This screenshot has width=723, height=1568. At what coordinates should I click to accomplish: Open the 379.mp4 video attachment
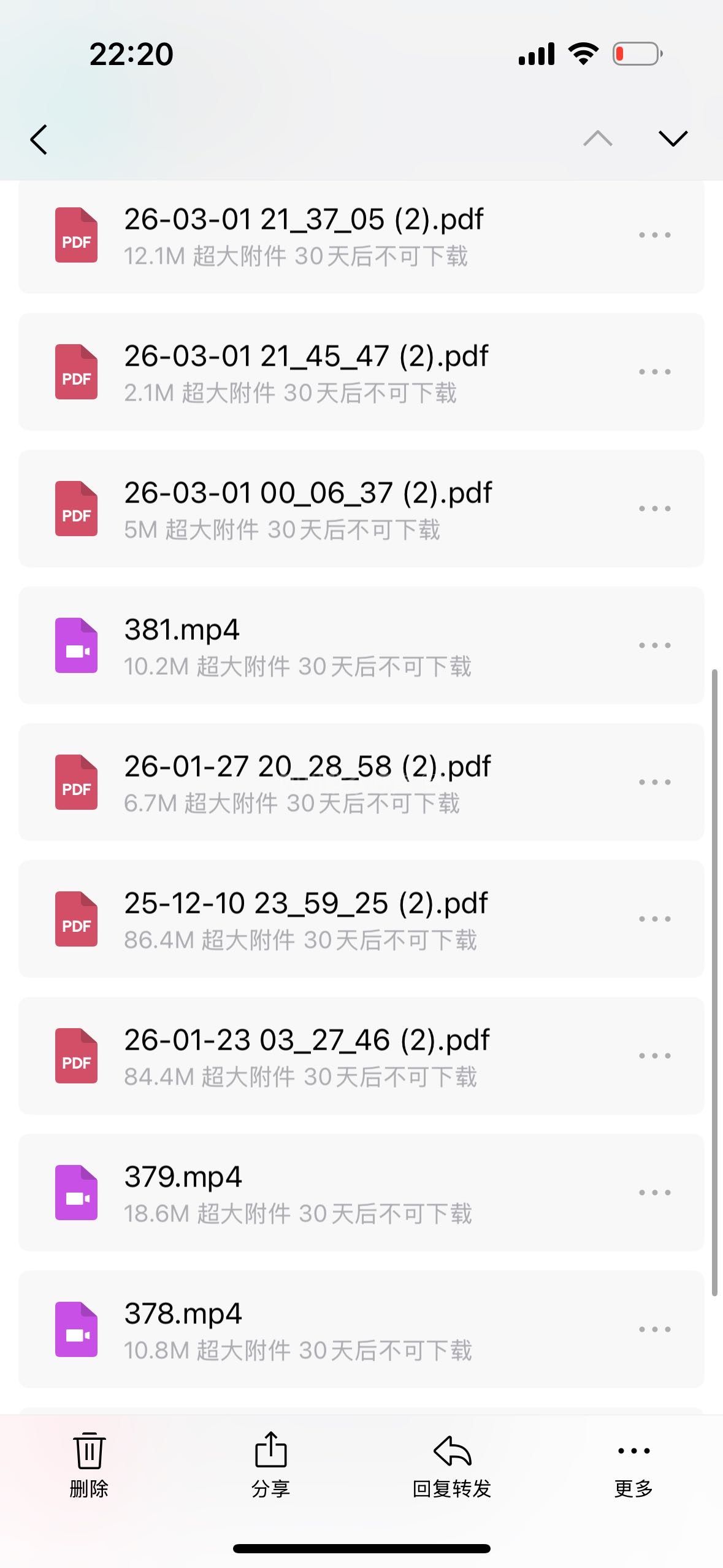[x=183, y=1192]
